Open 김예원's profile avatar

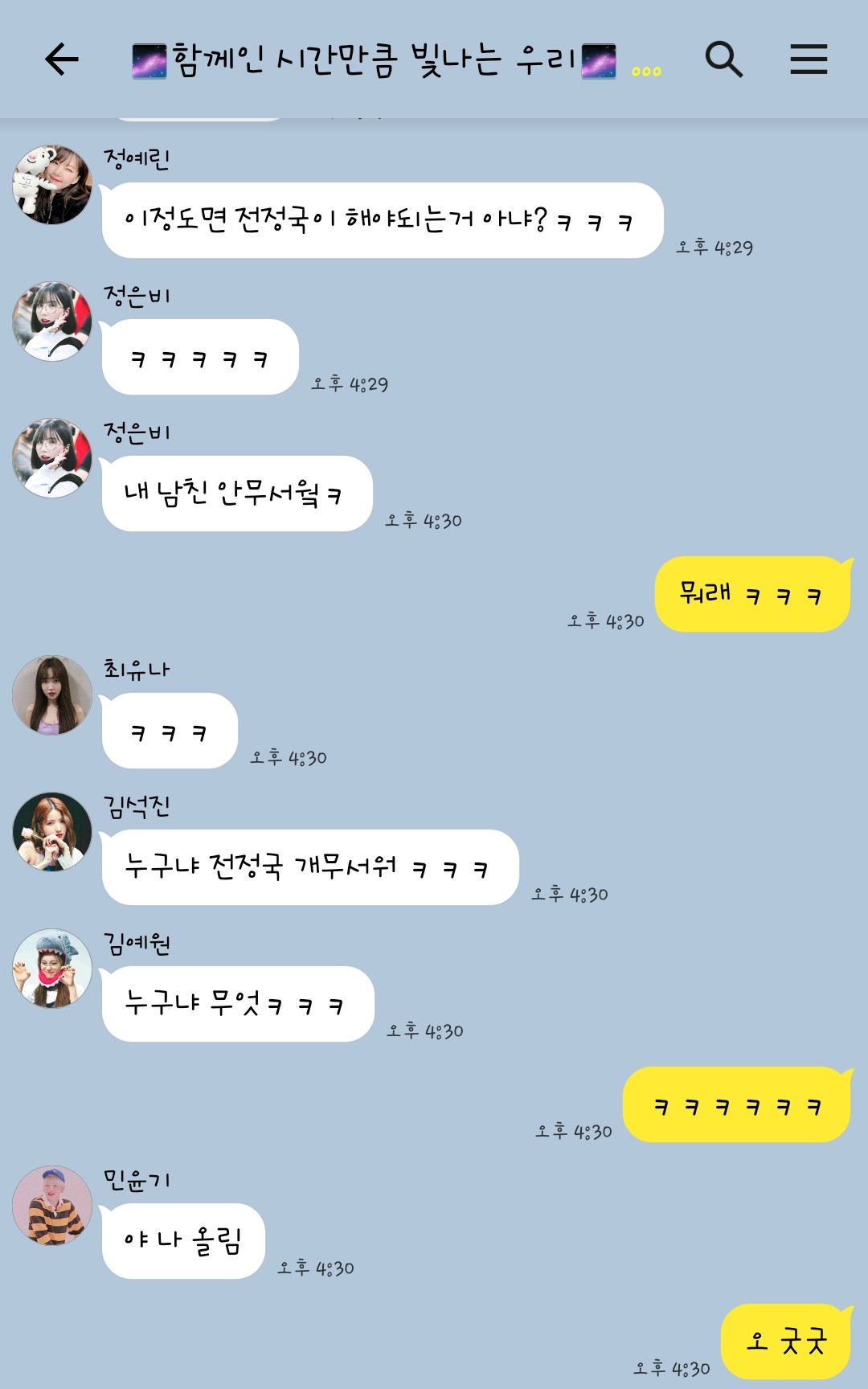click(x=52, y=969)
